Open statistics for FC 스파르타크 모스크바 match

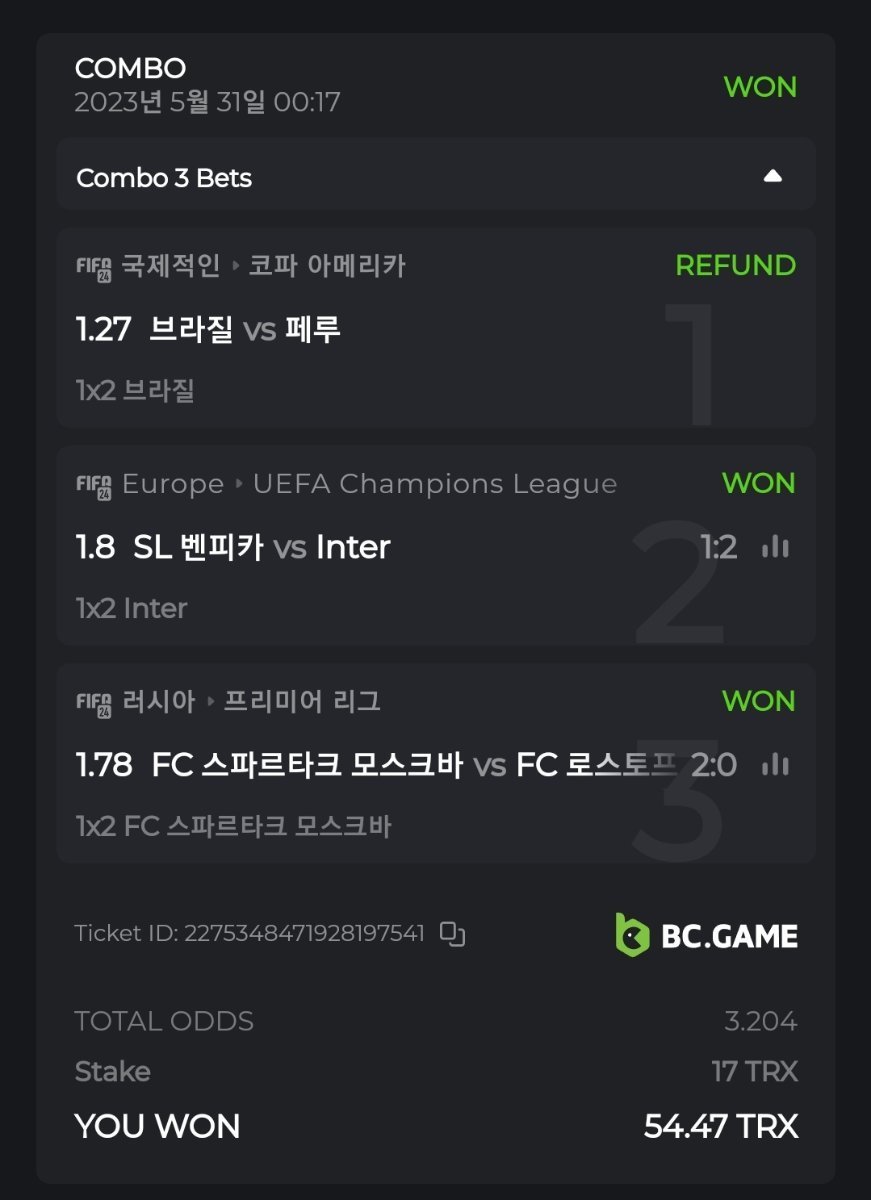tap(775, 765)
